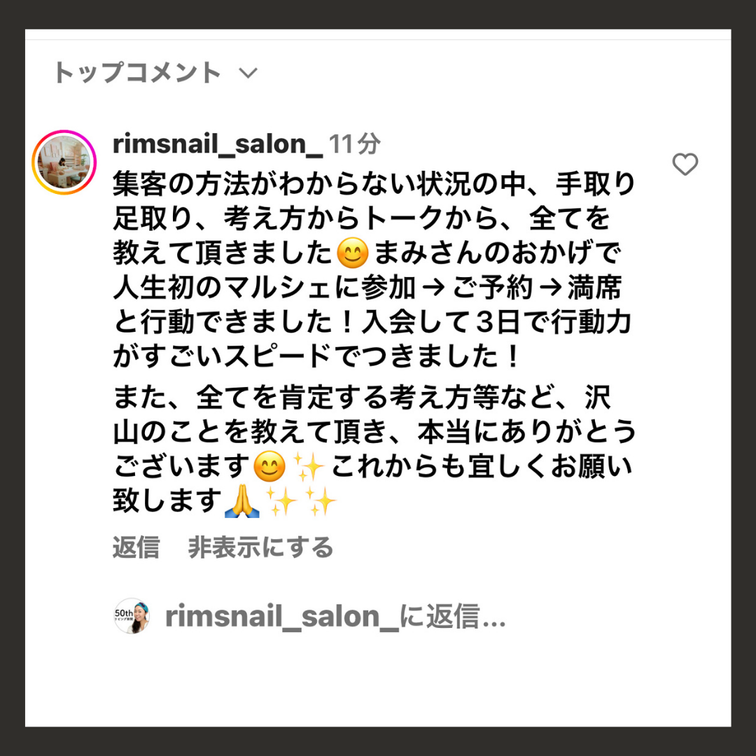Open rimsnail_salon_ profile picture

point(65,160)
